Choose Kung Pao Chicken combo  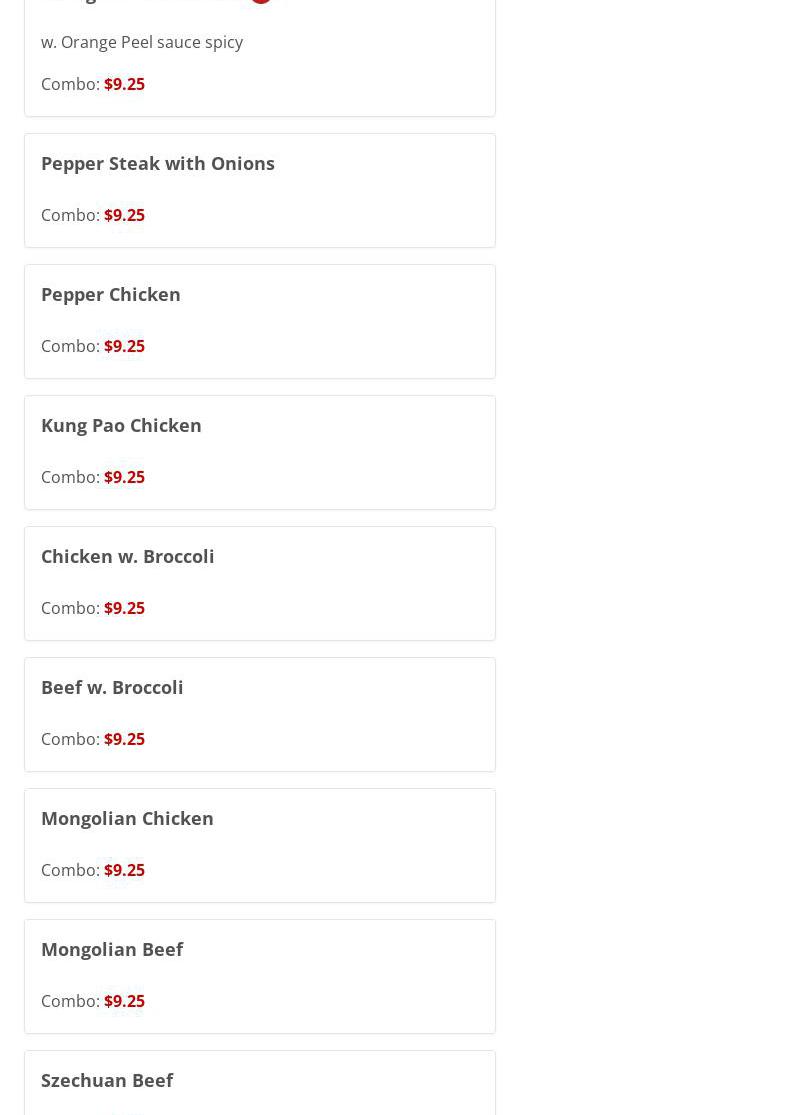click(x=259, y=452)
